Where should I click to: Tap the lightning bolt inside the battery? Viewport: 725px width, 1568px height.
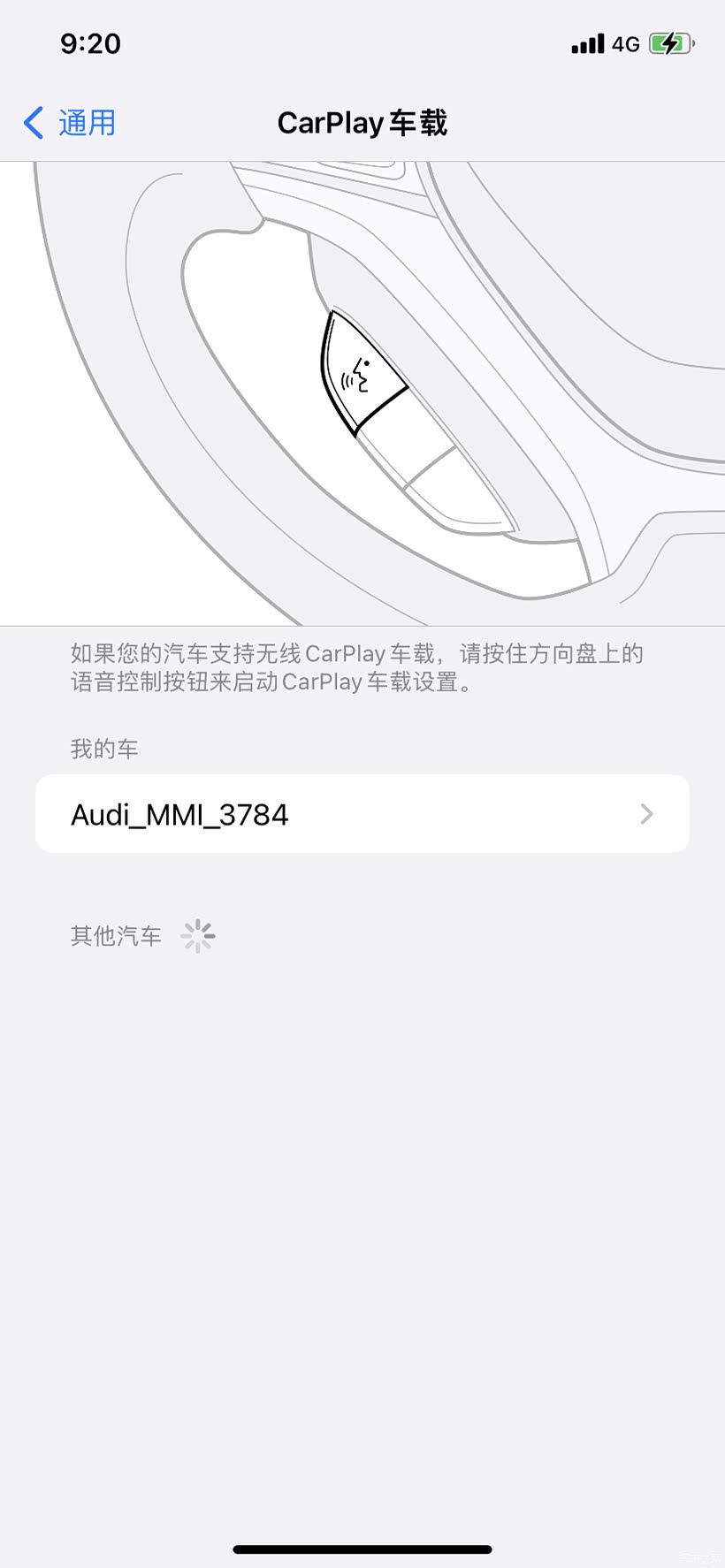pos(669,42)
